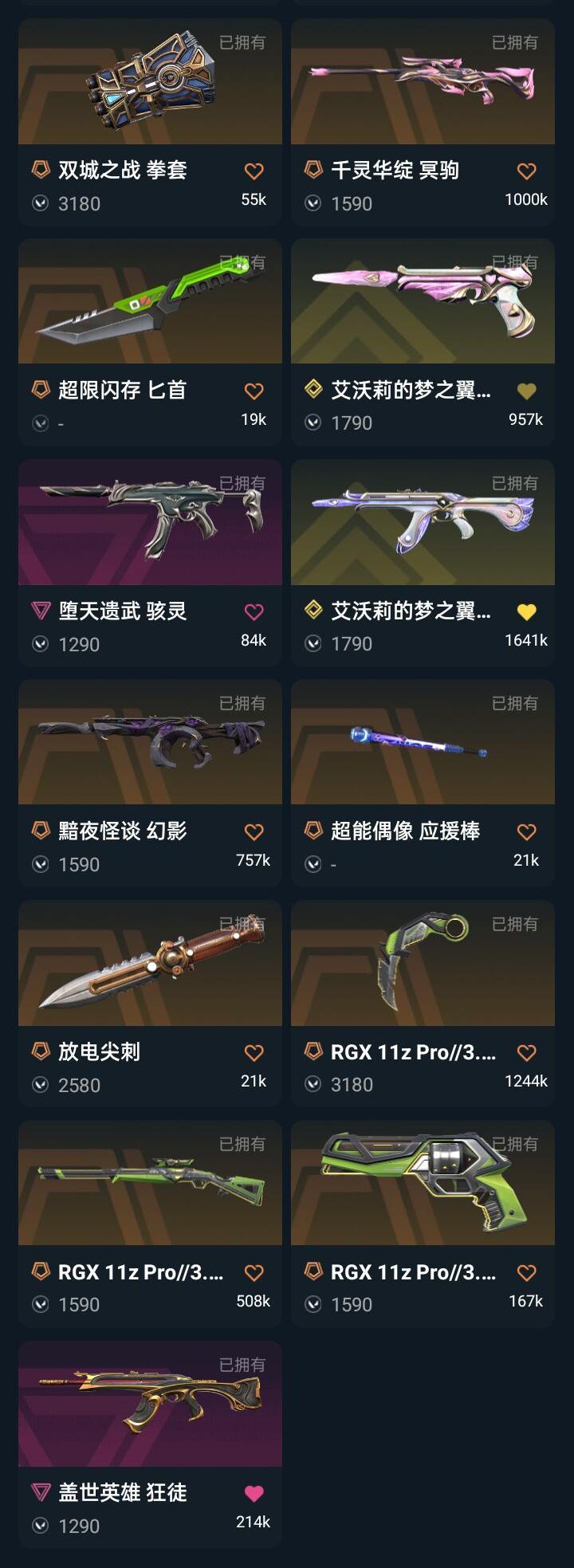Like the 黯夜怪谈 幻影 skin
Viewport: 574px width, 1568px height.
pyautogui.click(x=254, y=831)
